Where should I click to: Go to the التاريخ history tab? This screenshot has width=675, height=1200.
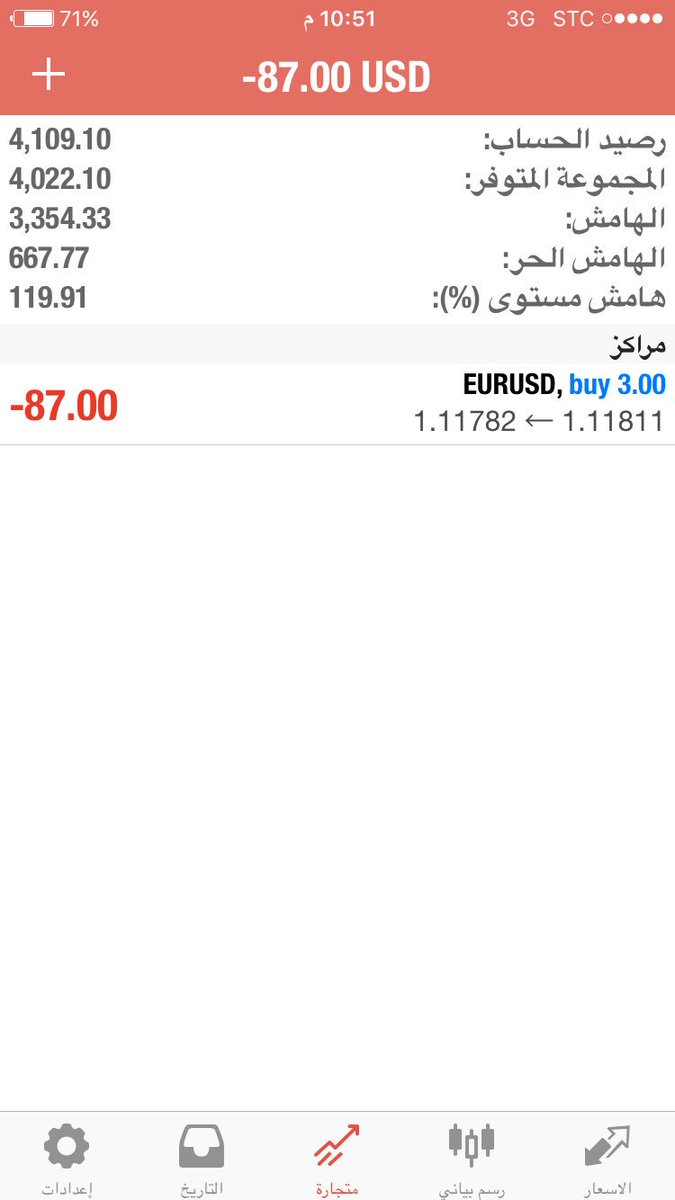point(201,1158)
